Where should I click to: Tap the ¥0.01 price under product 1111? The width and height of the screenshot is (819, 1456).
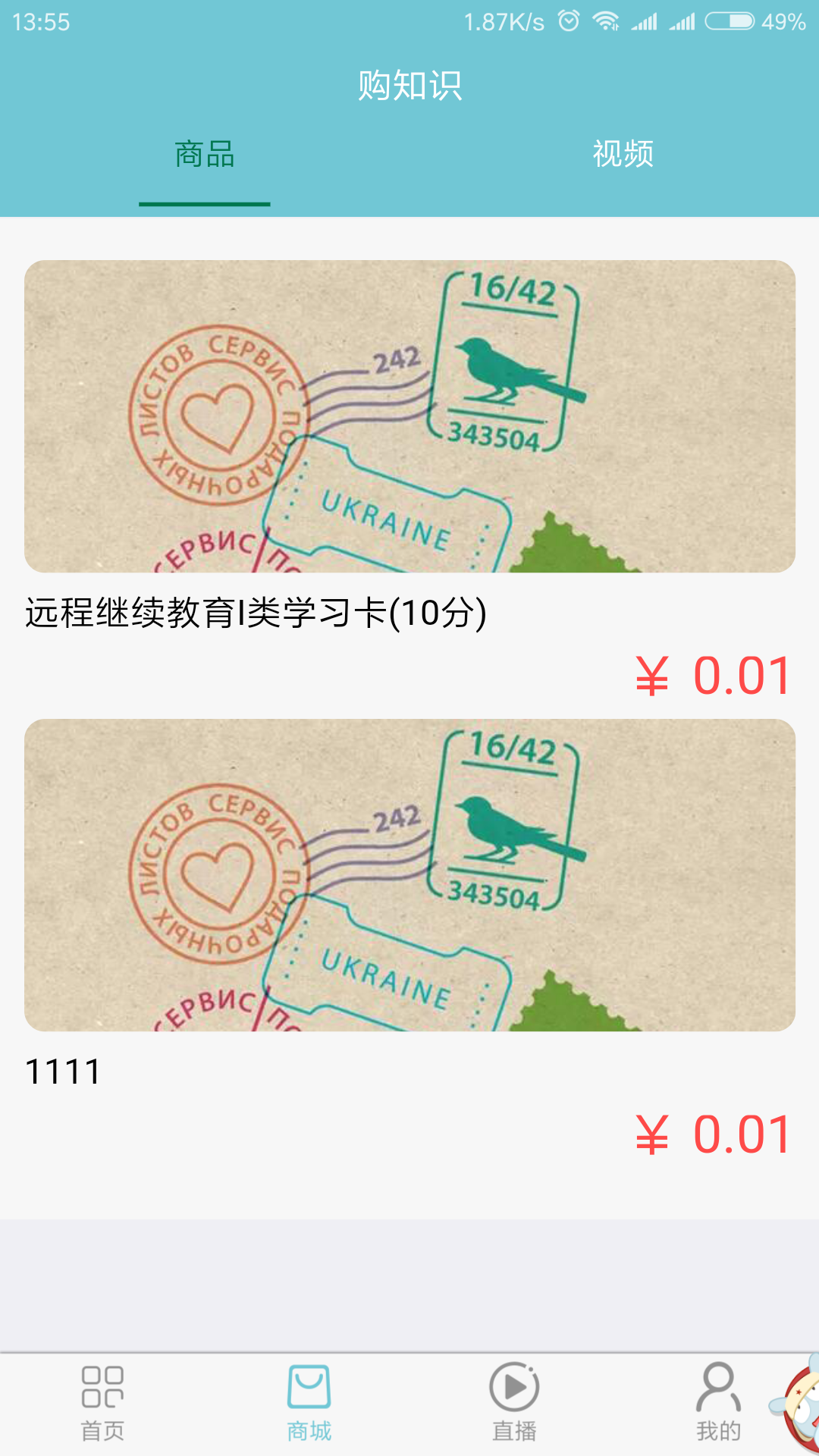point(711,1134)
